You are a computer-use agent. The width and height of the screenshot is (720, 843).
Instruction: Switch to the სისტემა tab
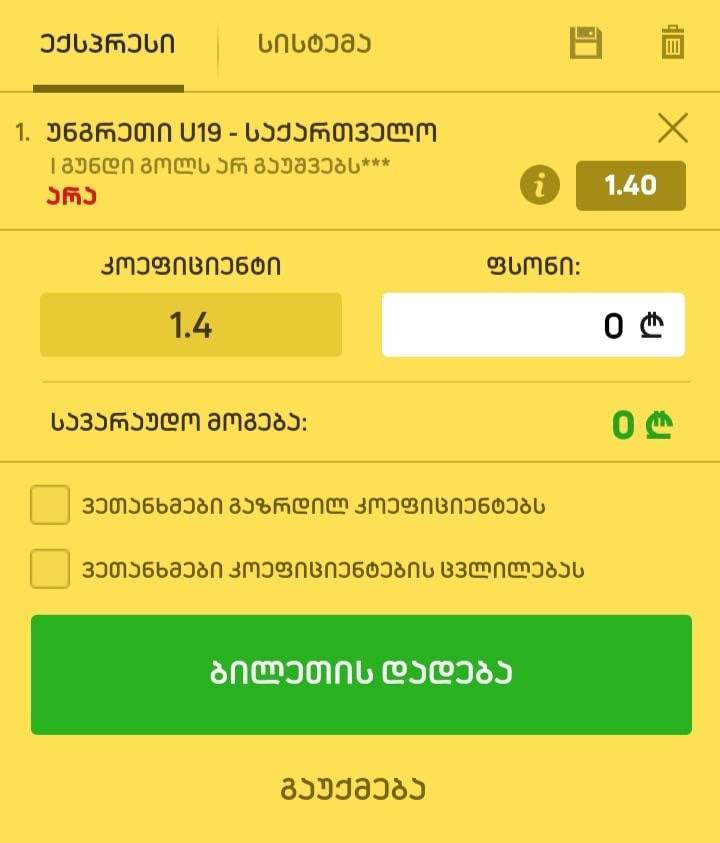[x=313, y=43]
